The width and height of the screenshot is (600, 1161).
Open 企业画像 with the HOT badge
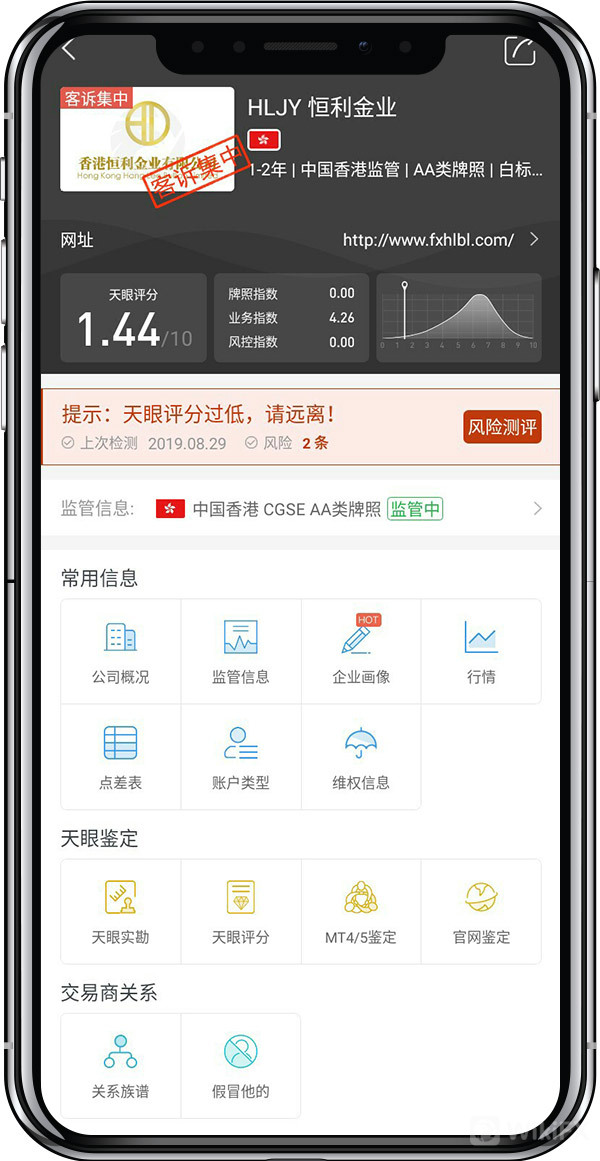[360, 652]
